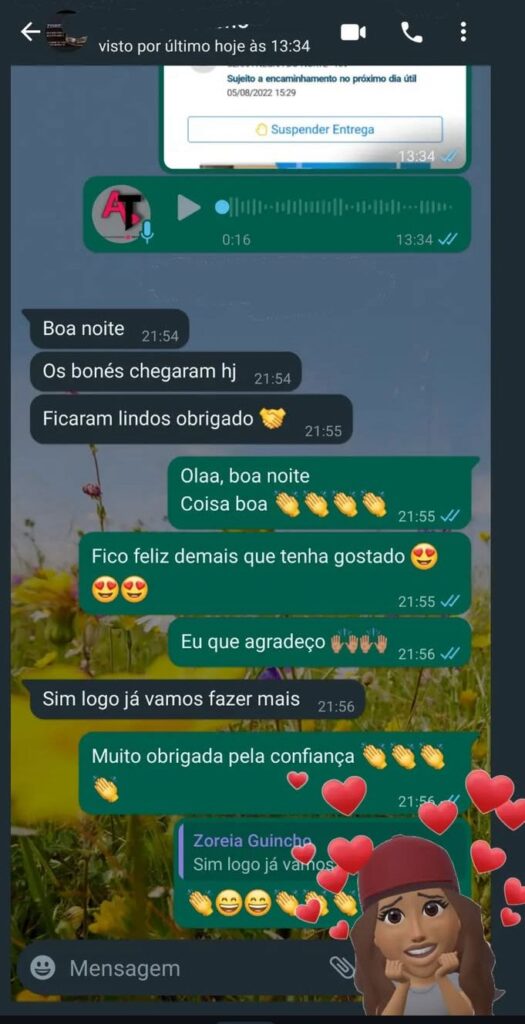This screenshot has height=1024, width=525.
Task: Start a voice call with this contact
Action: point(411,32)
